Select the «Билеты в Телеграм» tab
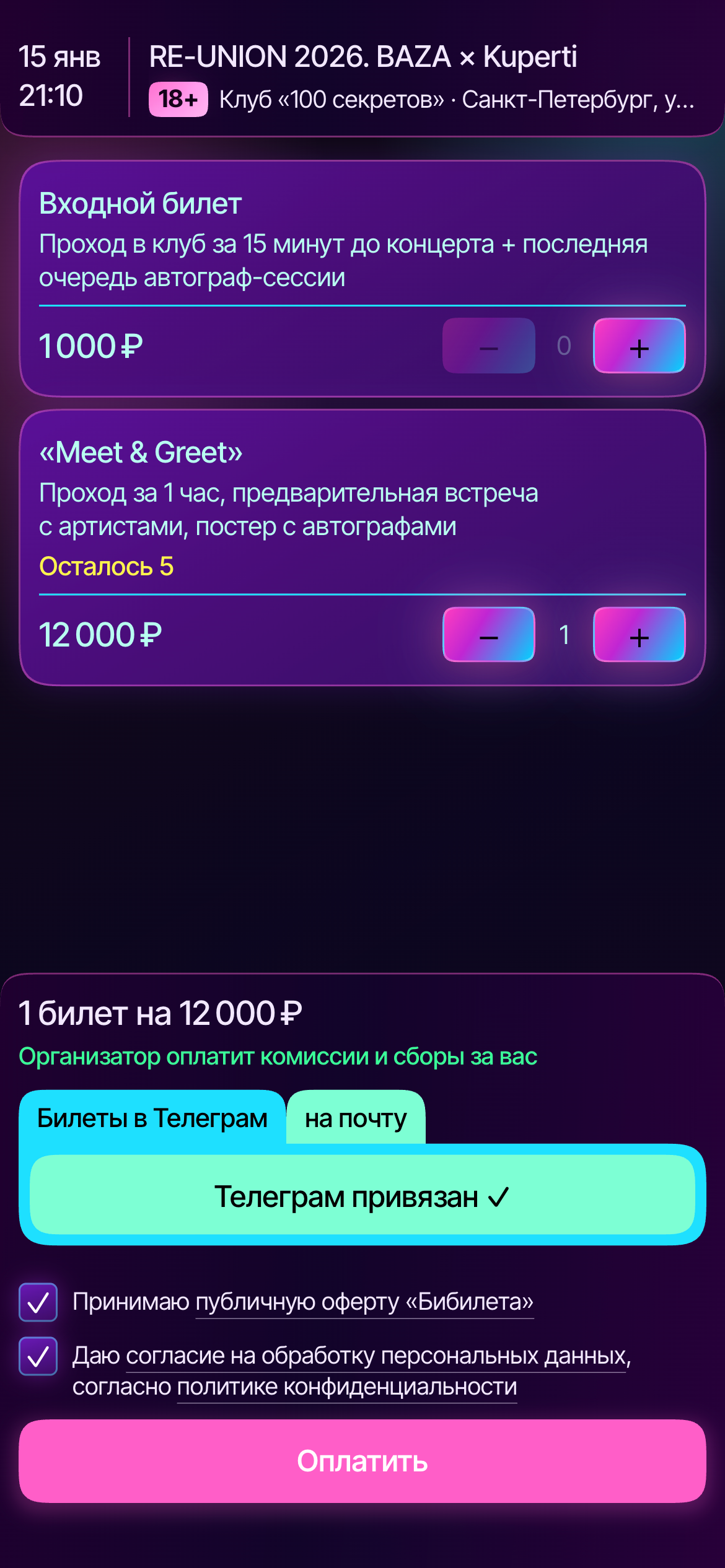725x1568 pixels. click(152, 1118)
